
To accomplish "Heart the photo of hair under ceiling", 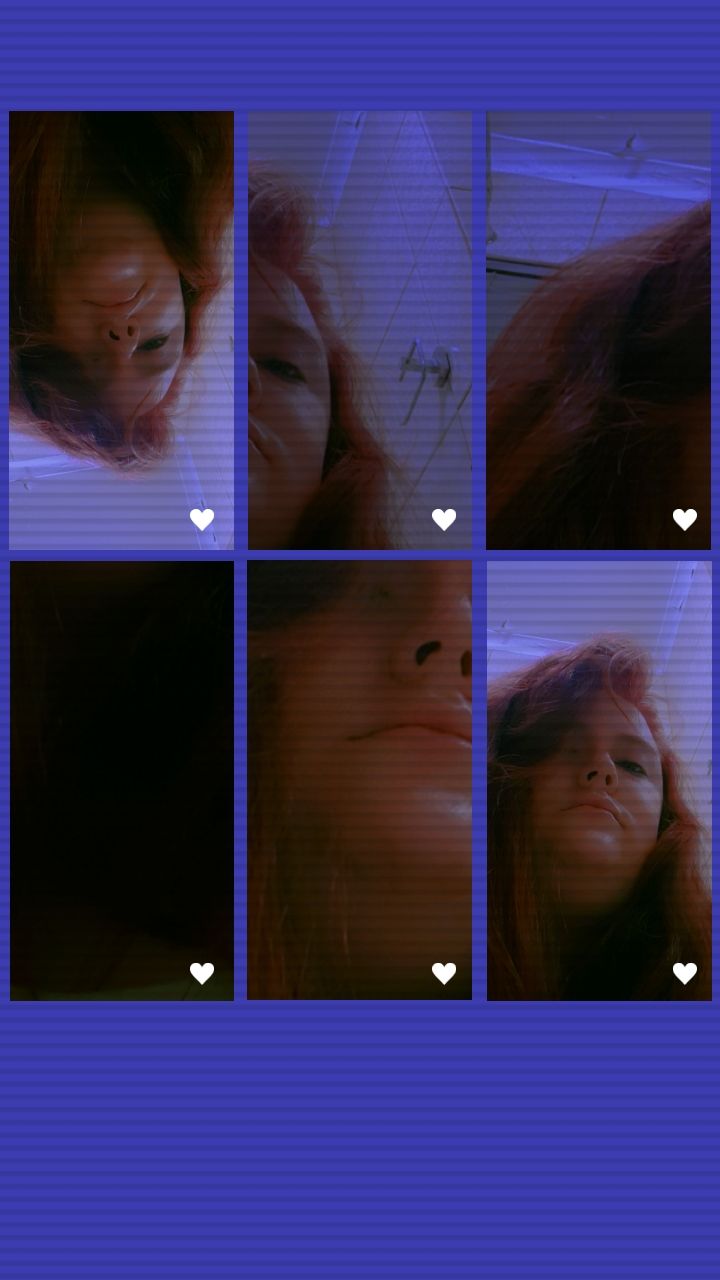I will 685,520.
